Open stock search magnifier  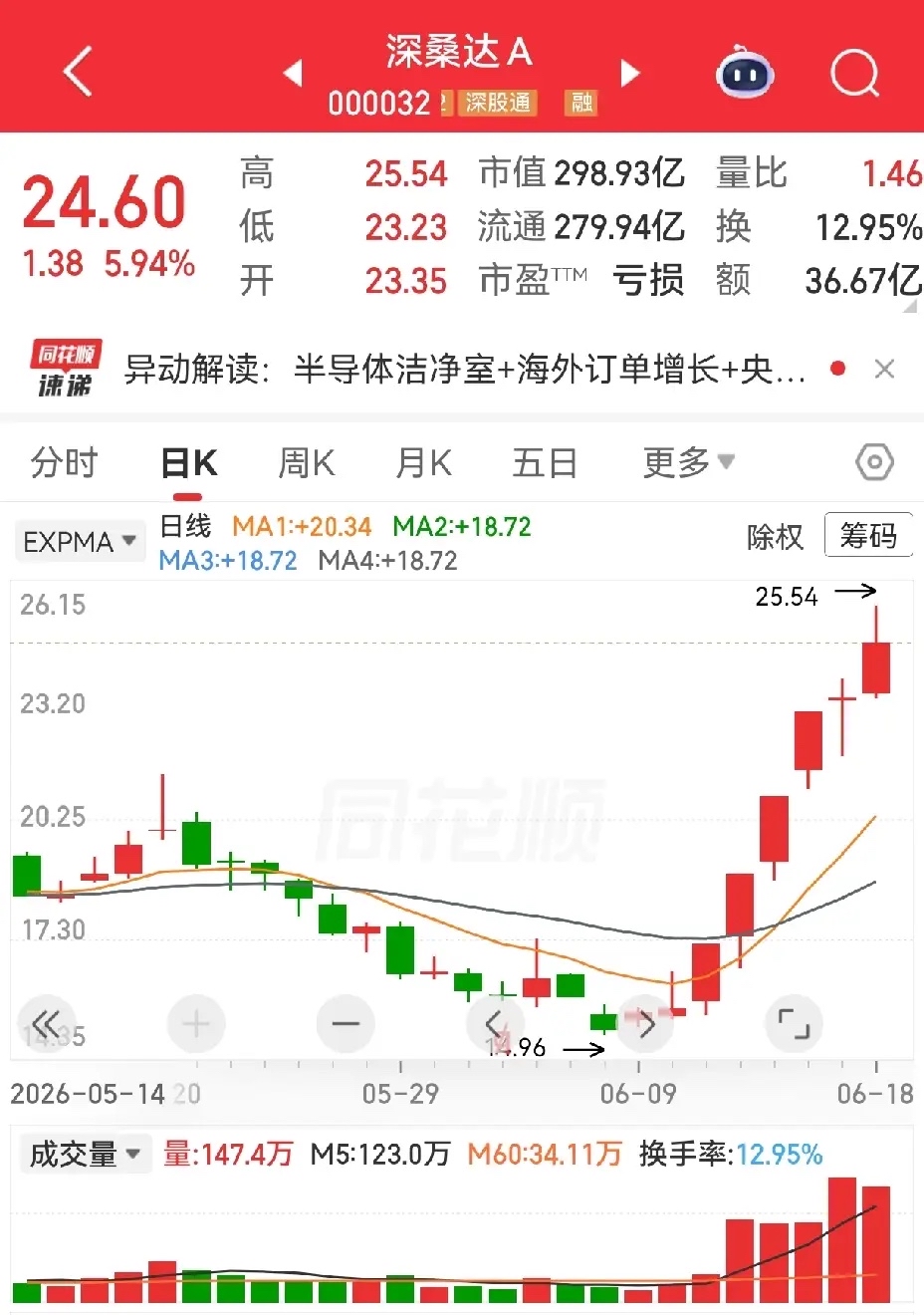tap(854, 72)
